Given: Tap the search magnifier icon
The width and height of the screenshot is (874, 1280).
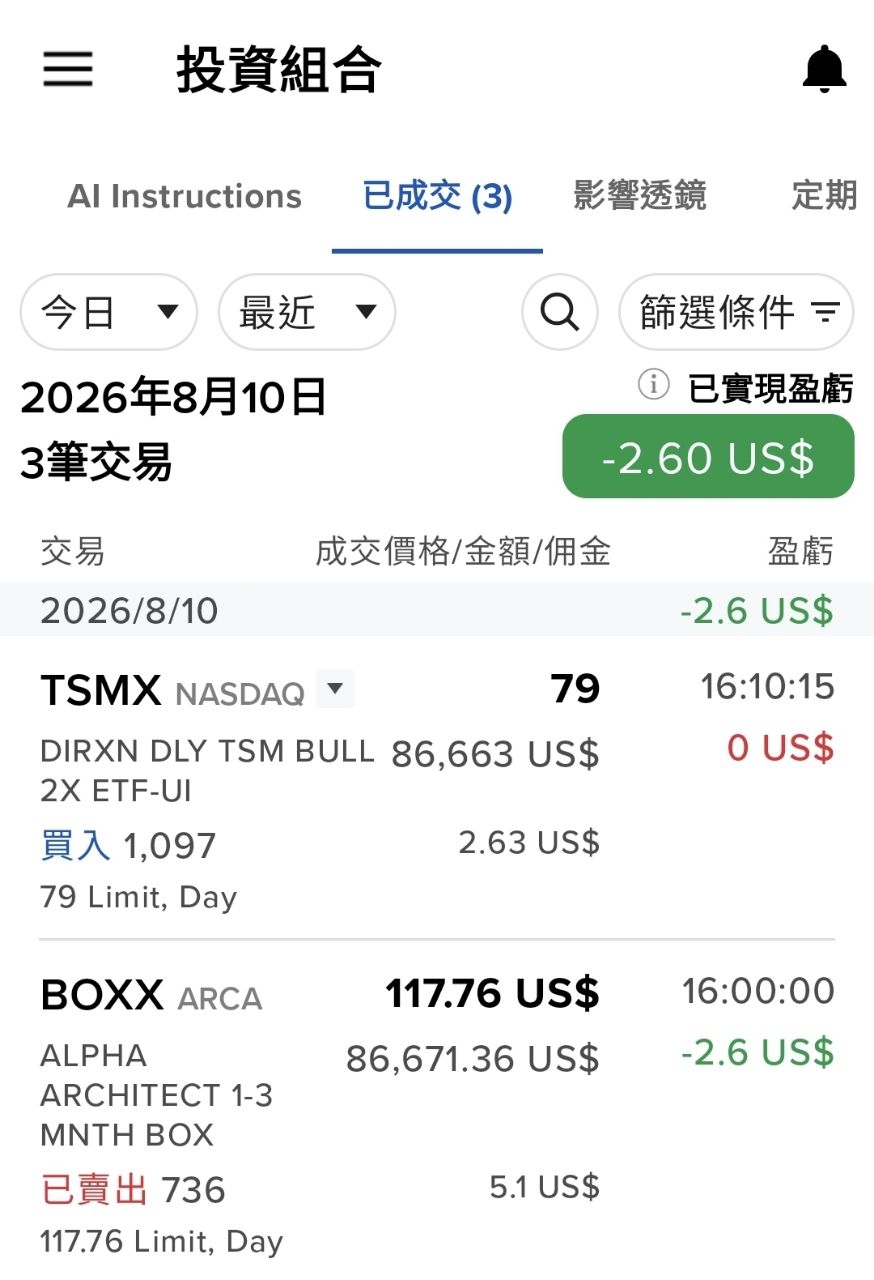Looking at the screenshot, I should 560,313.
